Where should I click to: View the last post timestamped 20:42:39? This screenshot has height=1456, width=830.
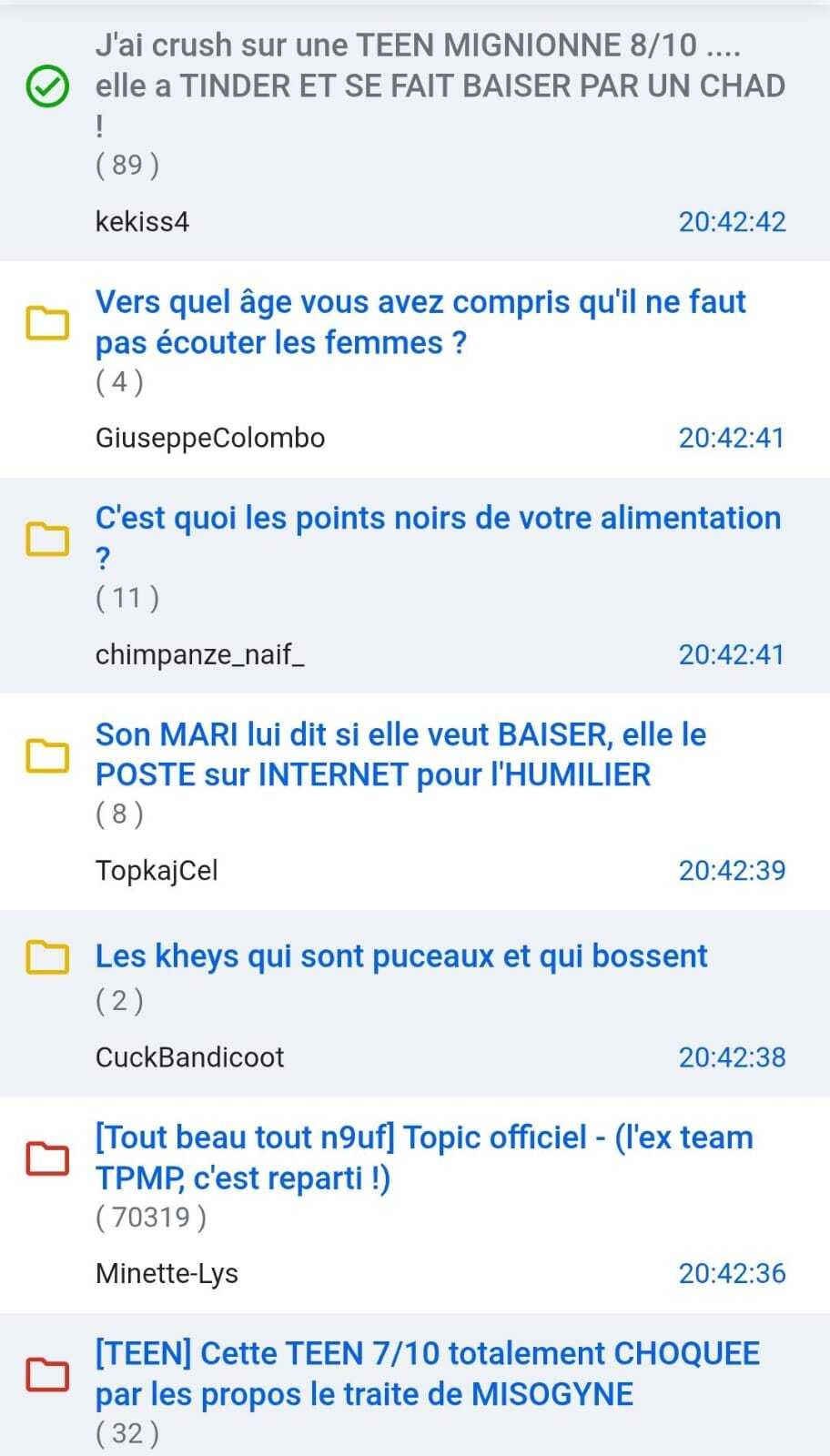[x=732, y=871]
